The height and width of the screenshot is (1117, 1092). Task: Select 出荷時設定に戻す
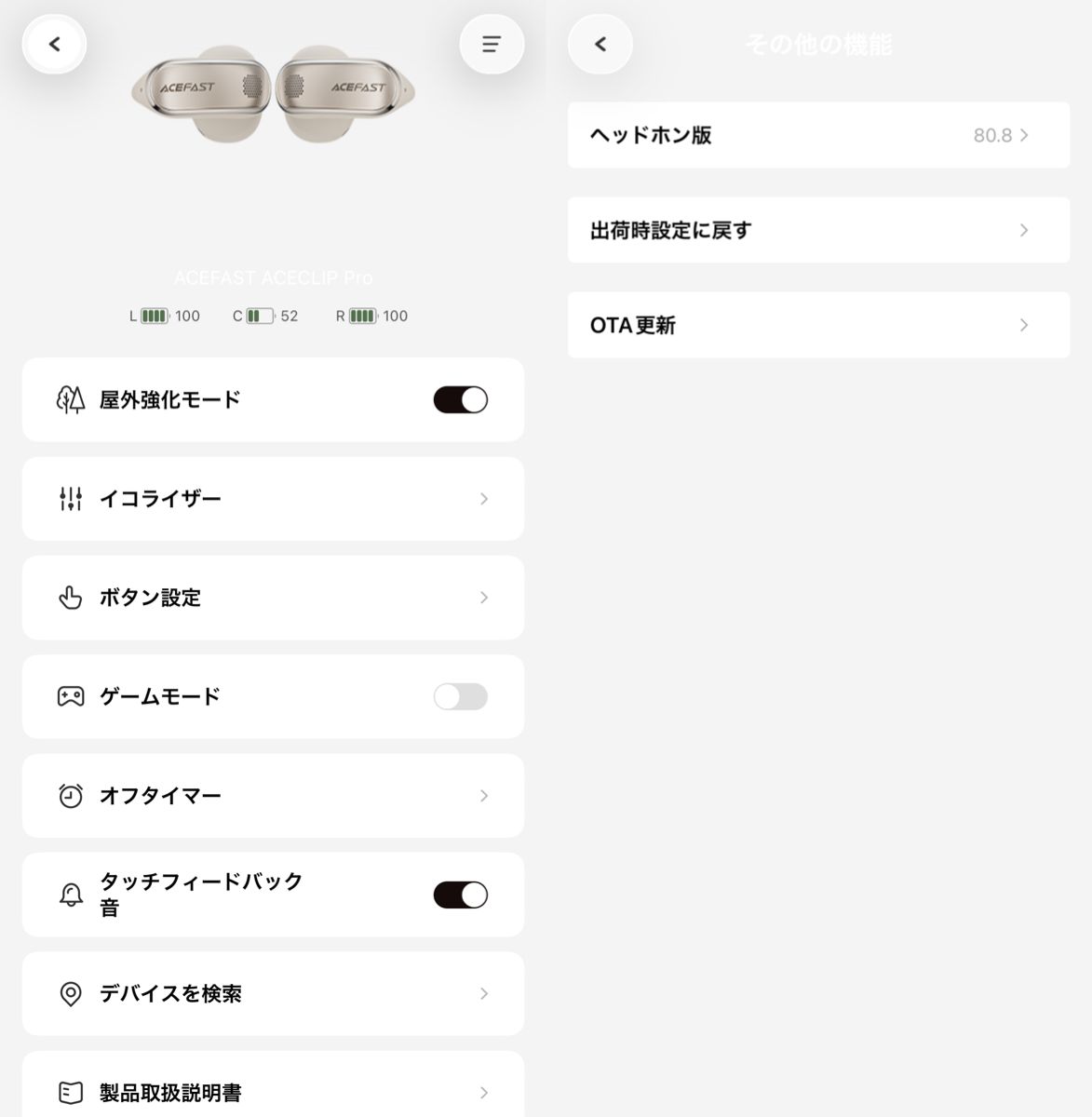818,230
